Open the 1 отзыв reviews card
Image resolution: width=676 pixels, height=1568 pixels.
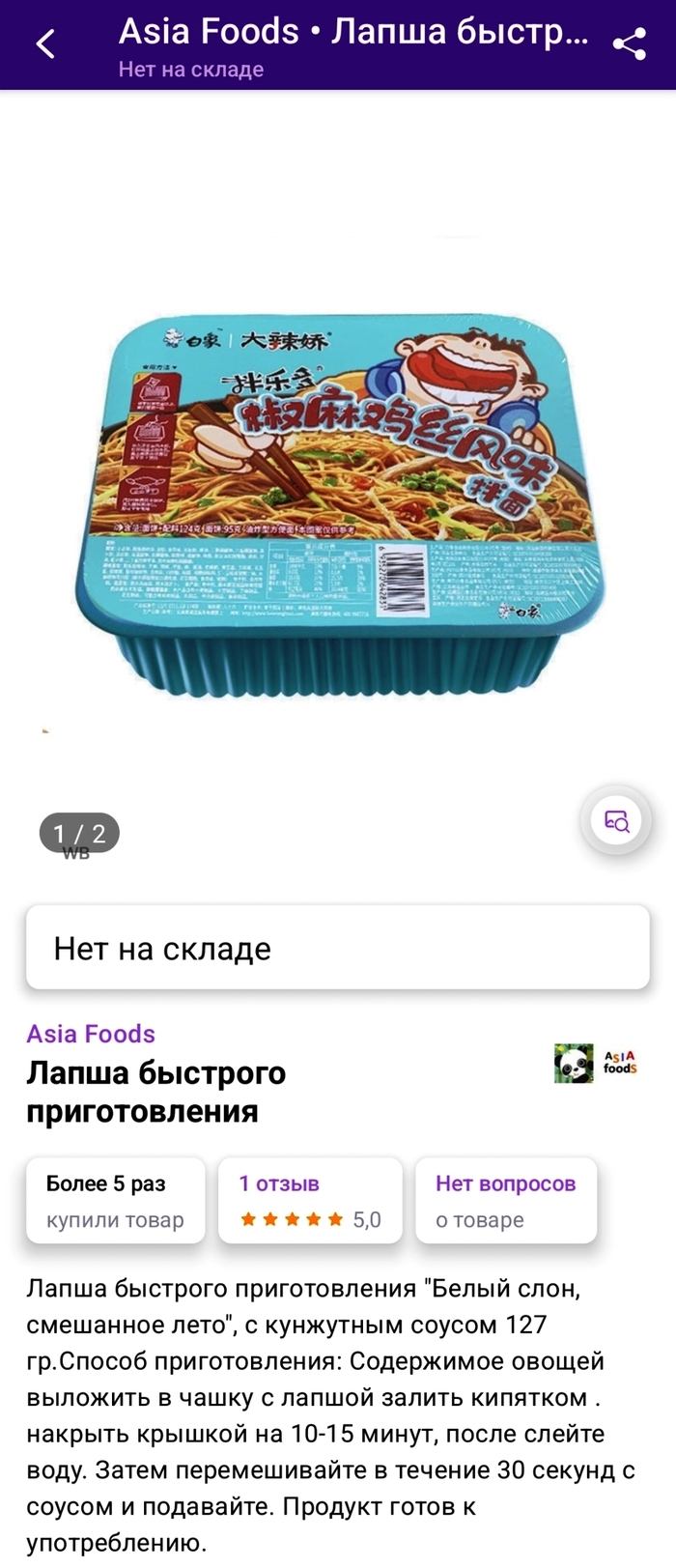(x=310, y=1201)
